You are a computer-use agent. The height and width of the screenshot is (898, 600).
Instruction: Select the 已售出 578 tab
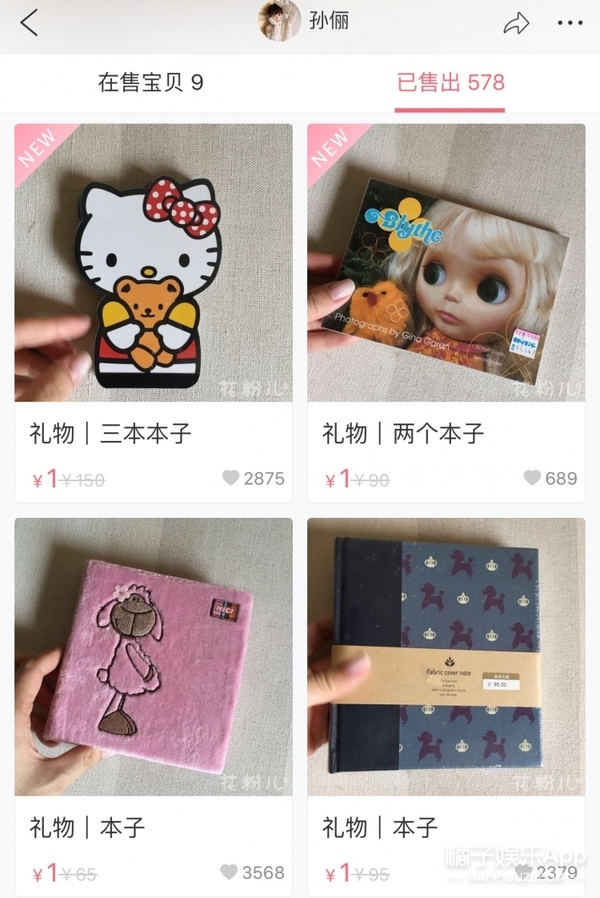[x=450, y=82]
